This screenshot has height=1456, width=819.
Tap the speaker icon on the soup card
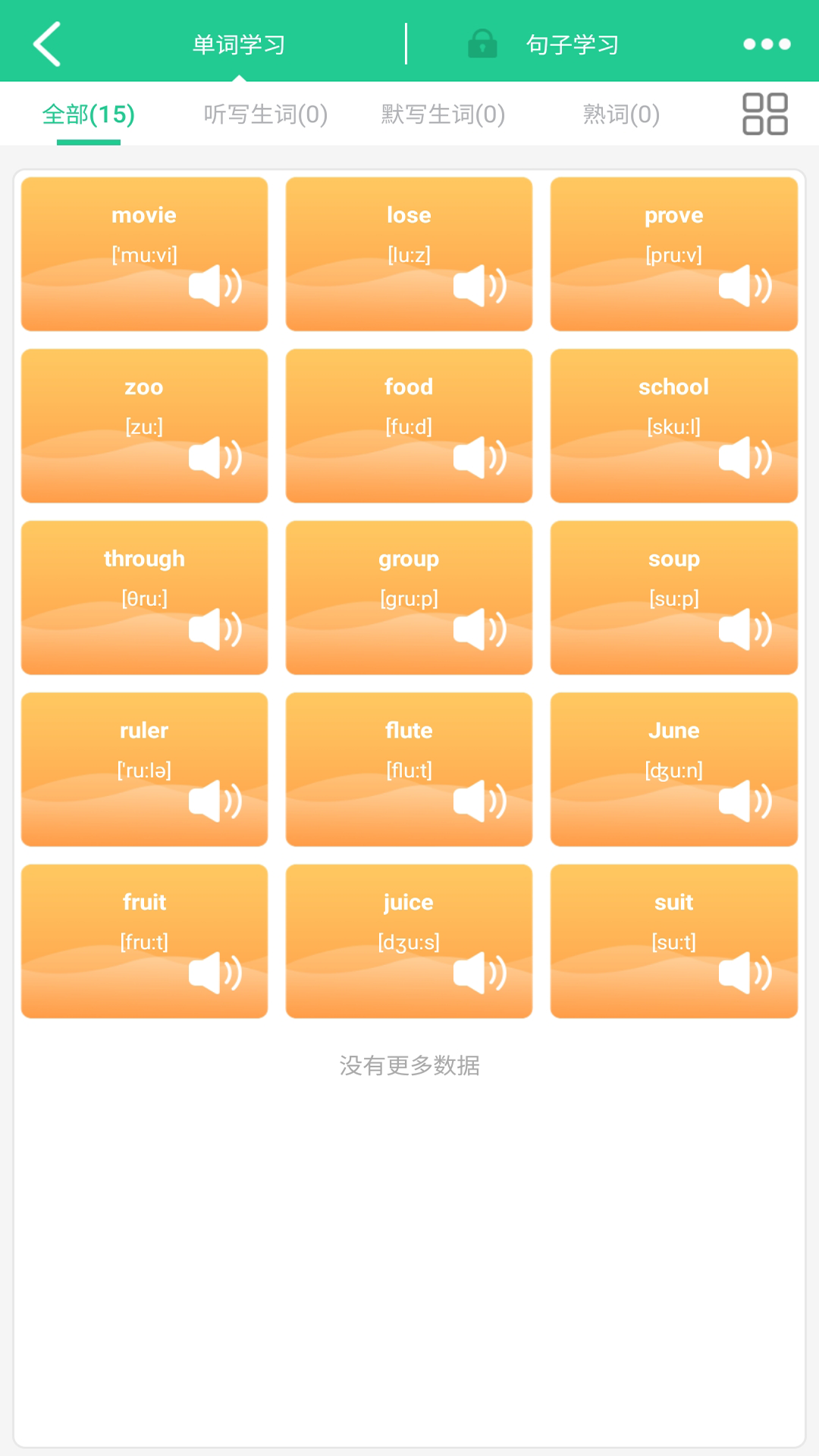[x=746, y=631]
